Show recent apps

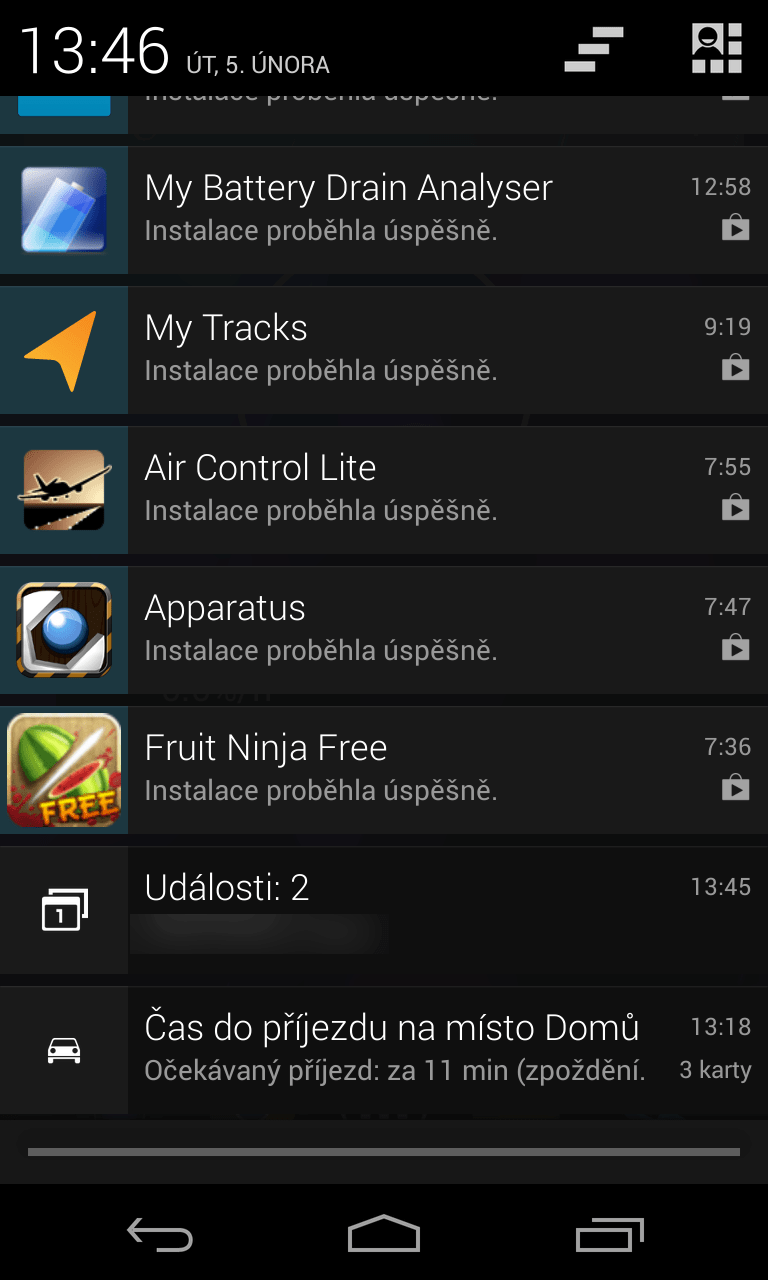pyautogui.click(x=610, y=1235)
